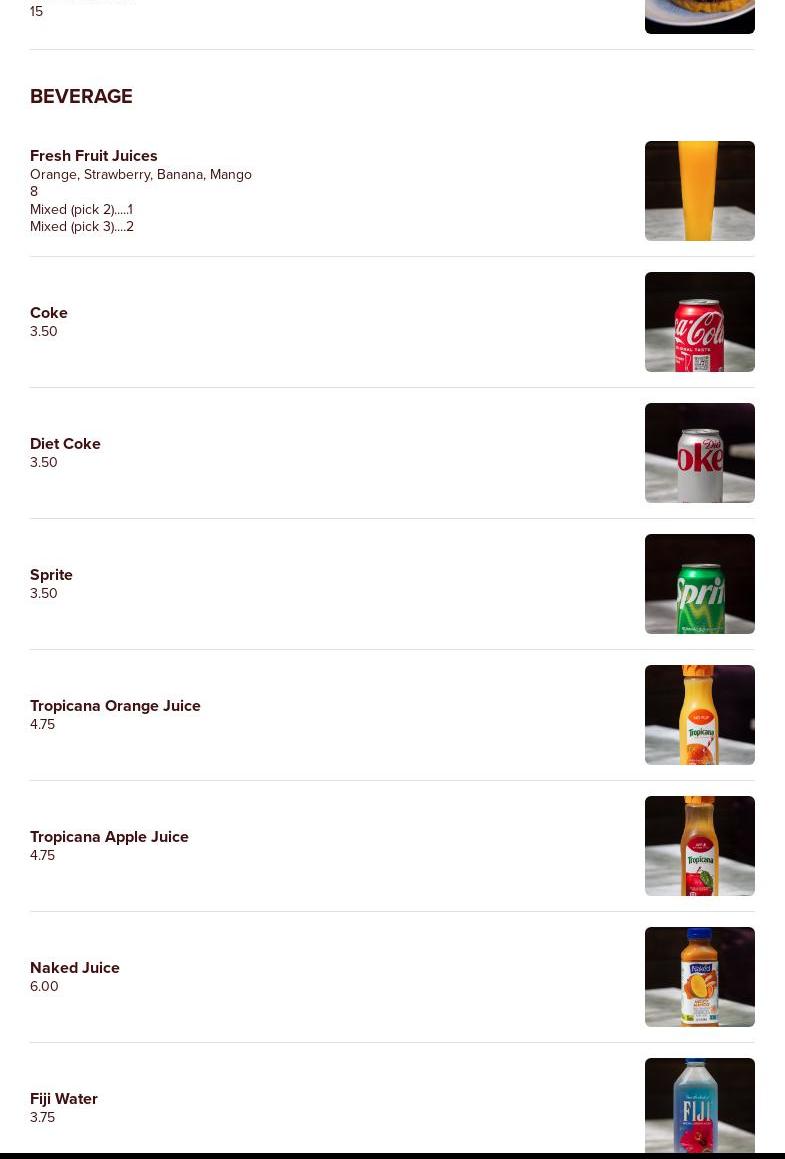Enlarge the Diet Coke image
The height and width of the screenshot is (1159, 785).
click(699, 453)
